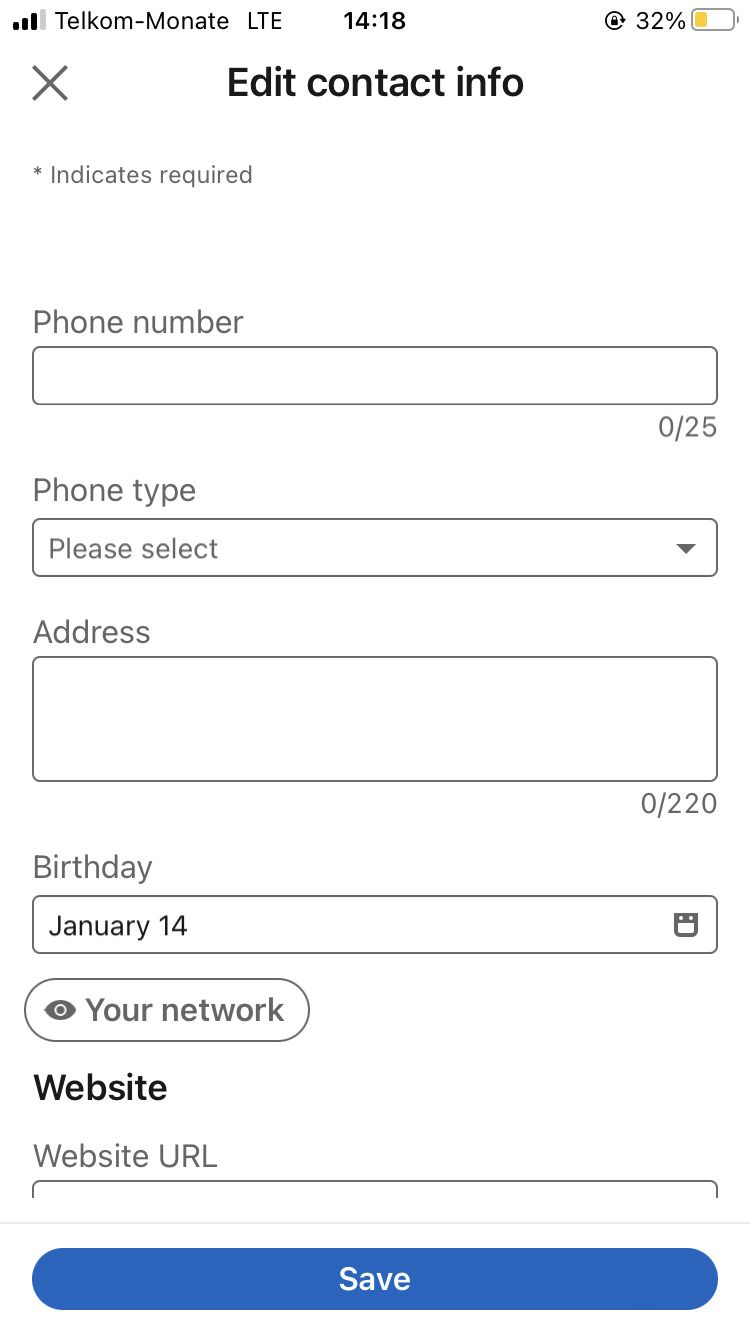Click inside the Address text box
750x1334 pixels.
coord(375,718)
